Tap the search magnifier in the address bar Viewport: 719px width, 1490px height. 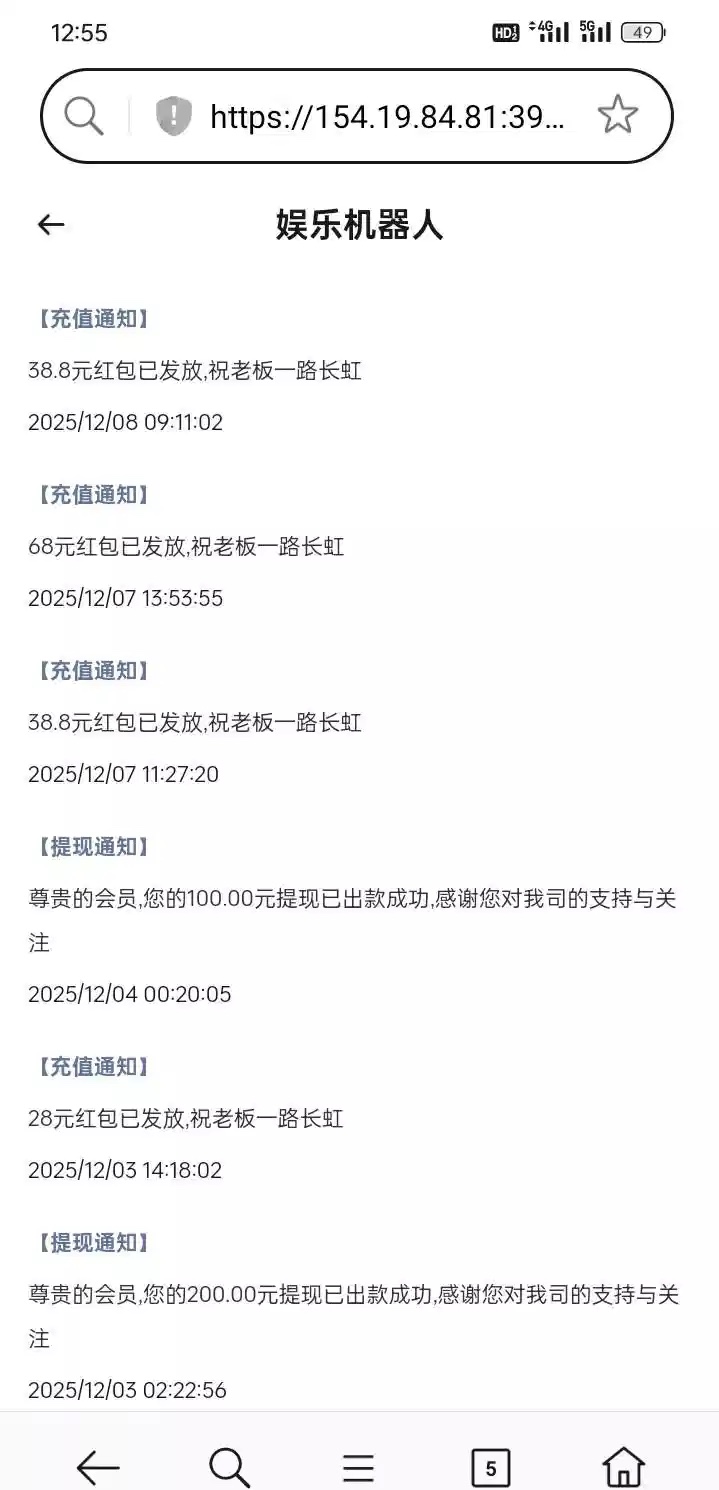84,117
